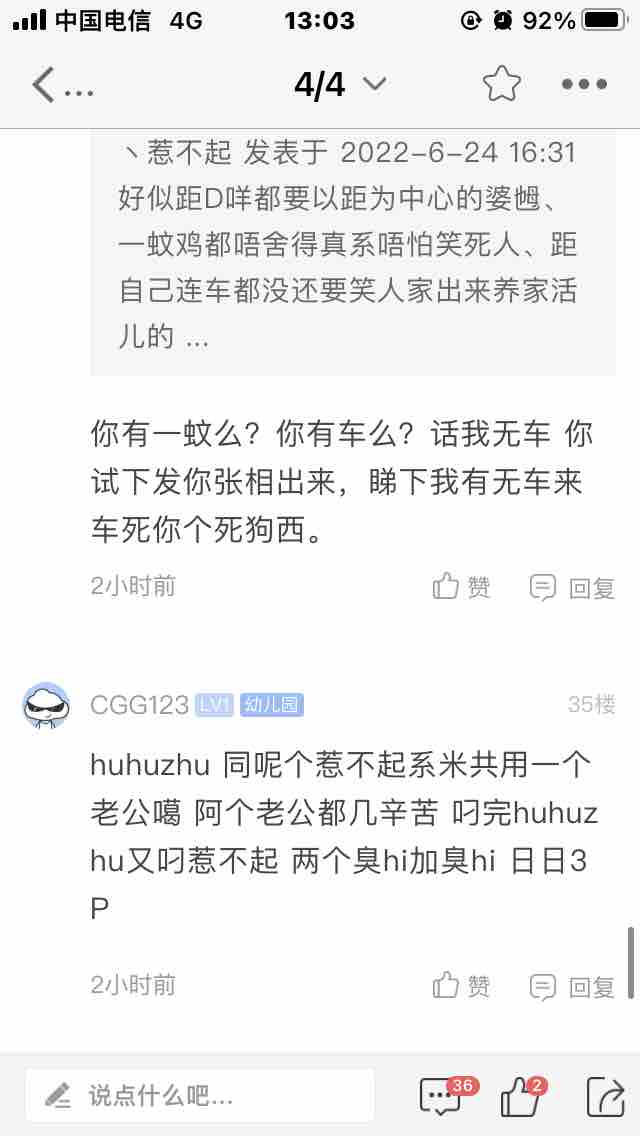Open CGG123's profile avatar
640x1136 pixels.
(x=46, y=705)
